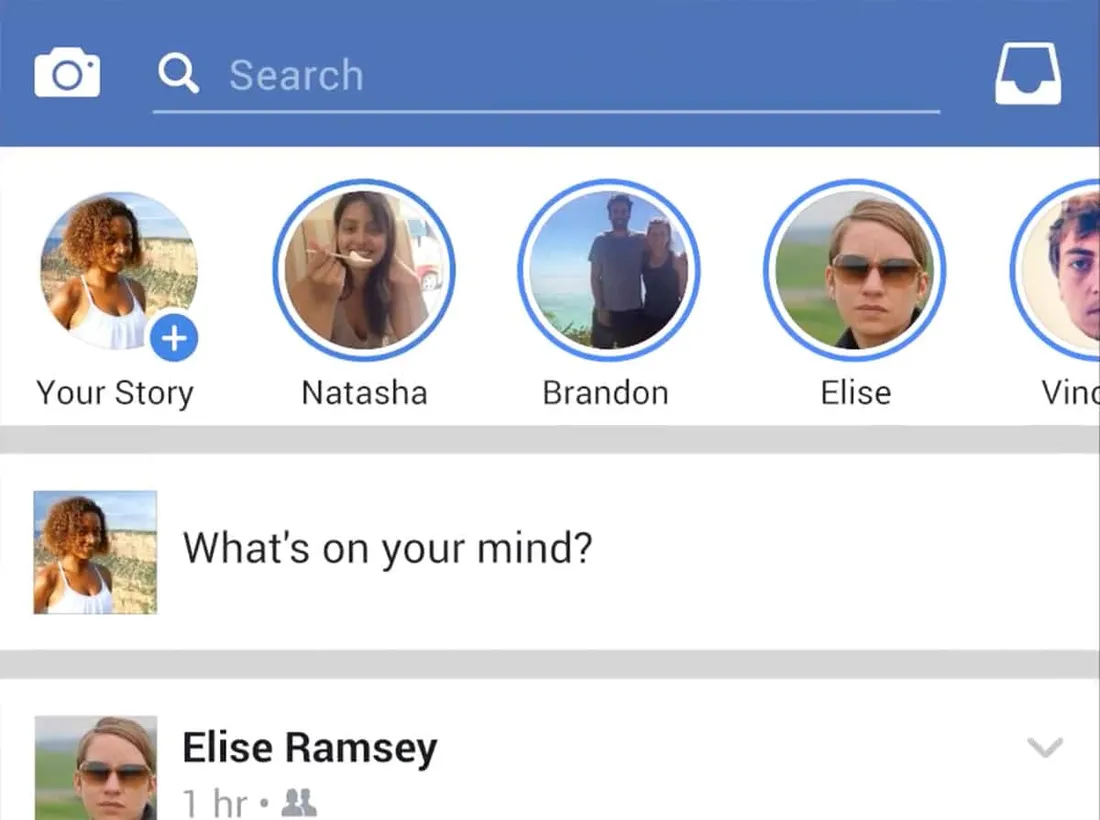Open your profile picture beside the composer
This screenshot has height=820, width=1100.
click(95, 552)
